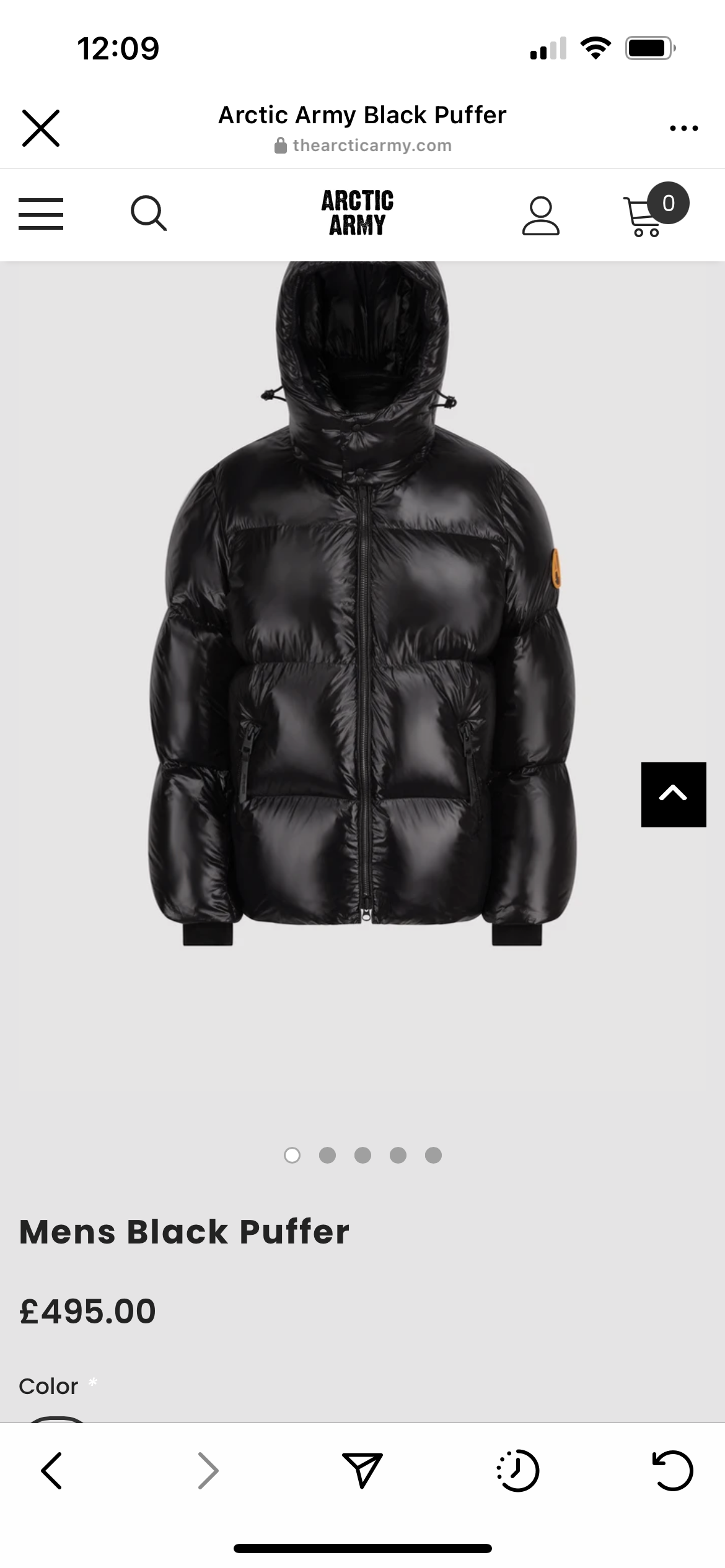The width and height of the screenshot is (725, 1568).
Task: Jump to the second product image dot
Action: pyautogui.click(x=327, y=1155)
